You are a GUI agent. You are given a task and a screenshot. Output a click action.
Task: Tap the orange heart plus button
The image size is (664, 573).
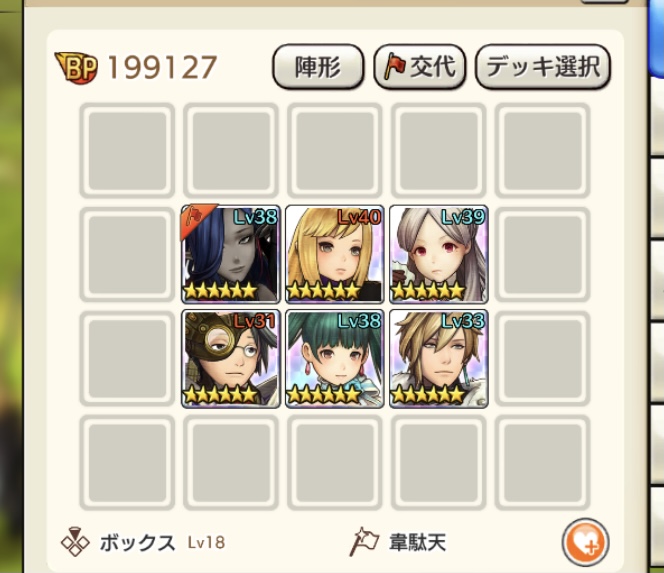(585, 543)
